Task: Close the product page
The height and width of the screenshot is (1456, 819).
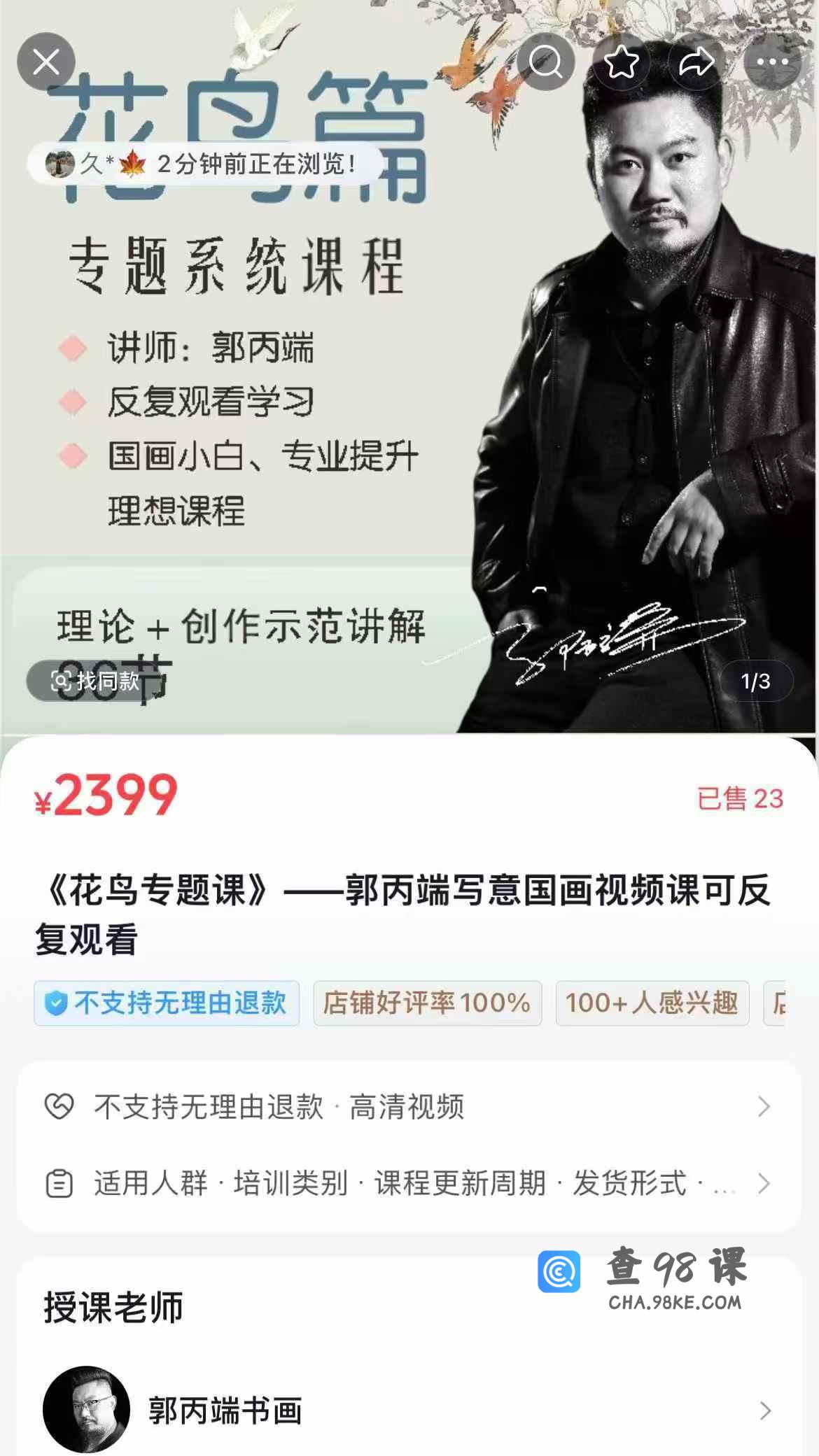Action: pyautogui.click(x=46, y=62)
